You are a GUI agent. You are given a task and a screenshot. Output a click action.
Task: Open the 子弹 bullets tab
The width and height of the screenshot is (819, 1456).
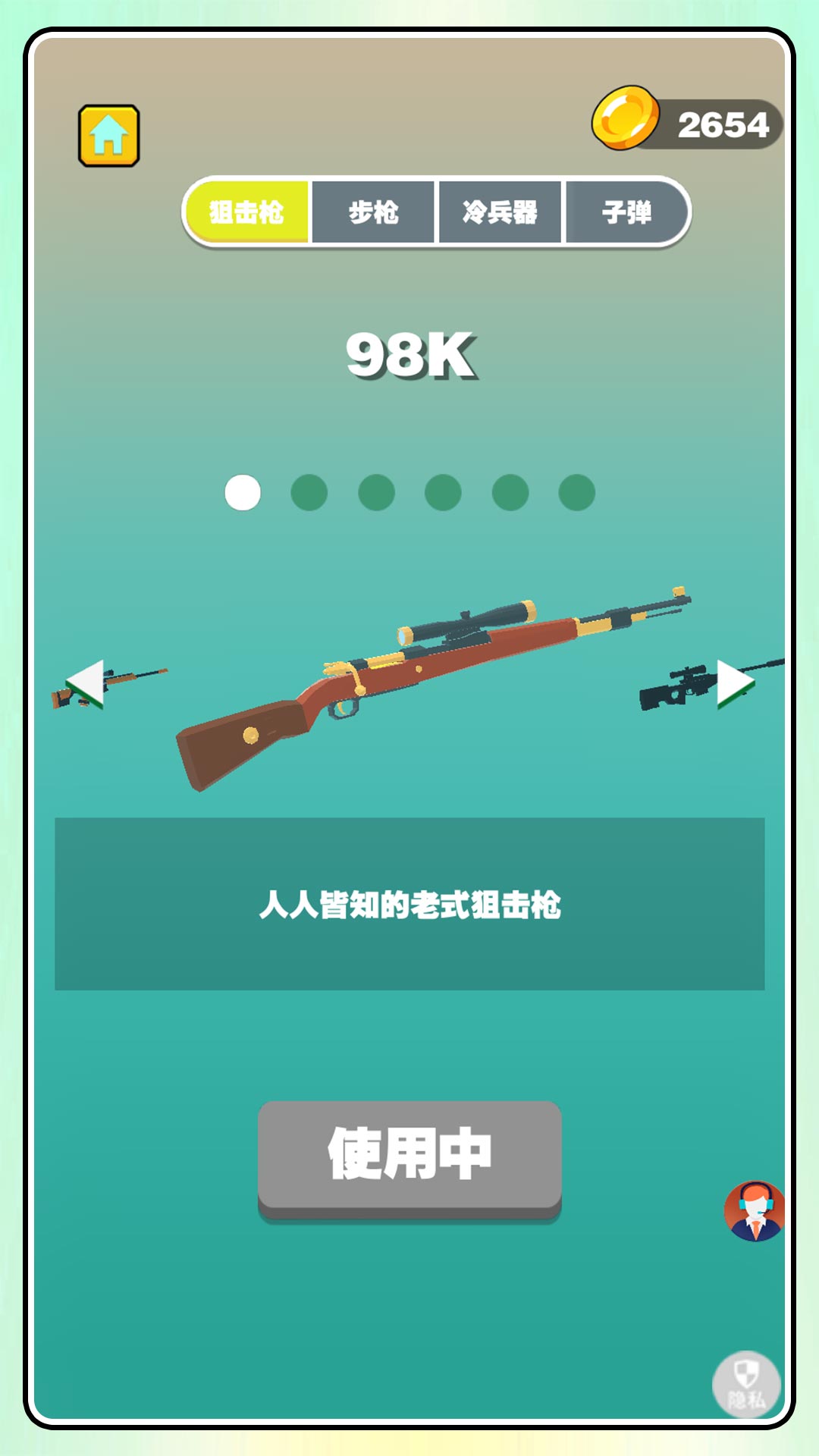(626, 212)
